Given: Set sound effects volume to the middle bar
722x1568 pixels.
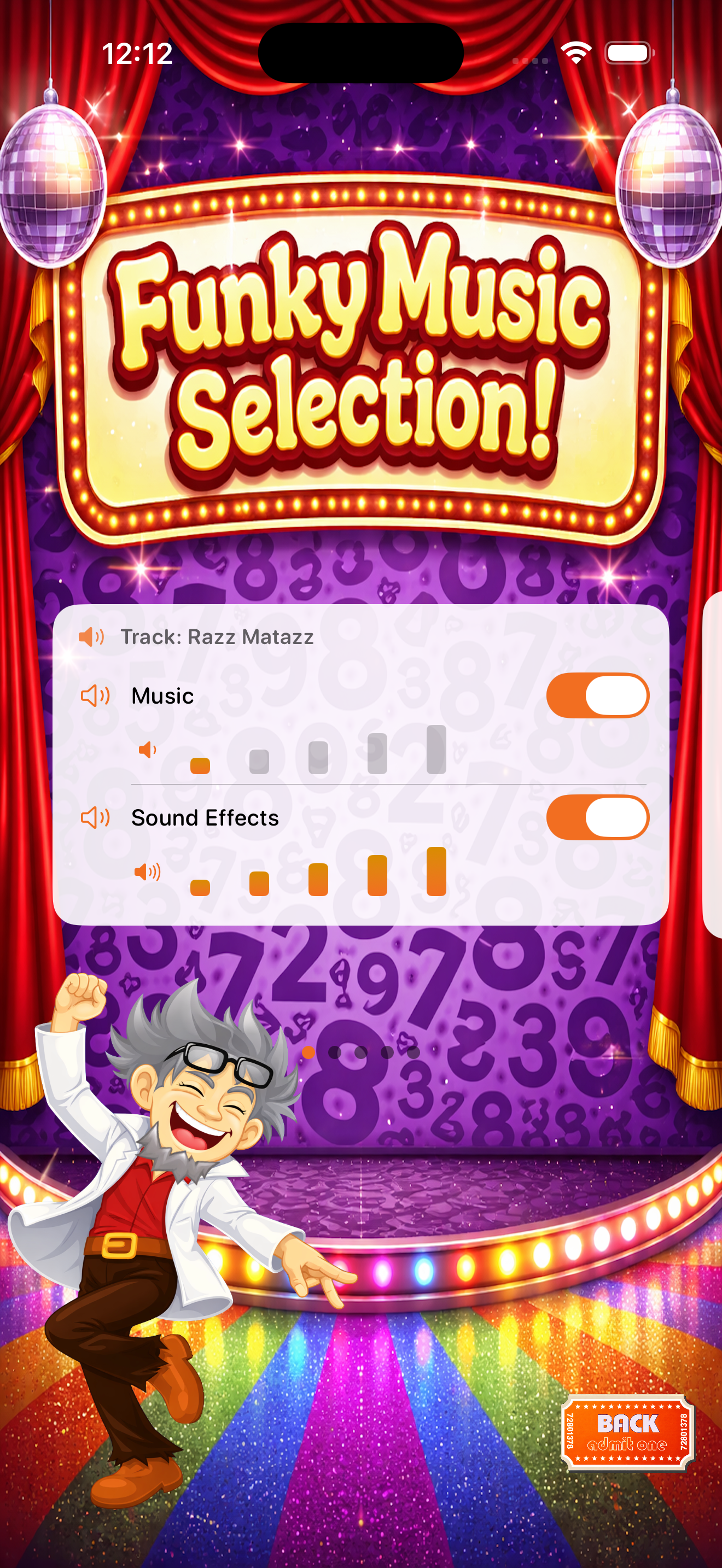Looking at the screenshot, I should tap(318, 882).
